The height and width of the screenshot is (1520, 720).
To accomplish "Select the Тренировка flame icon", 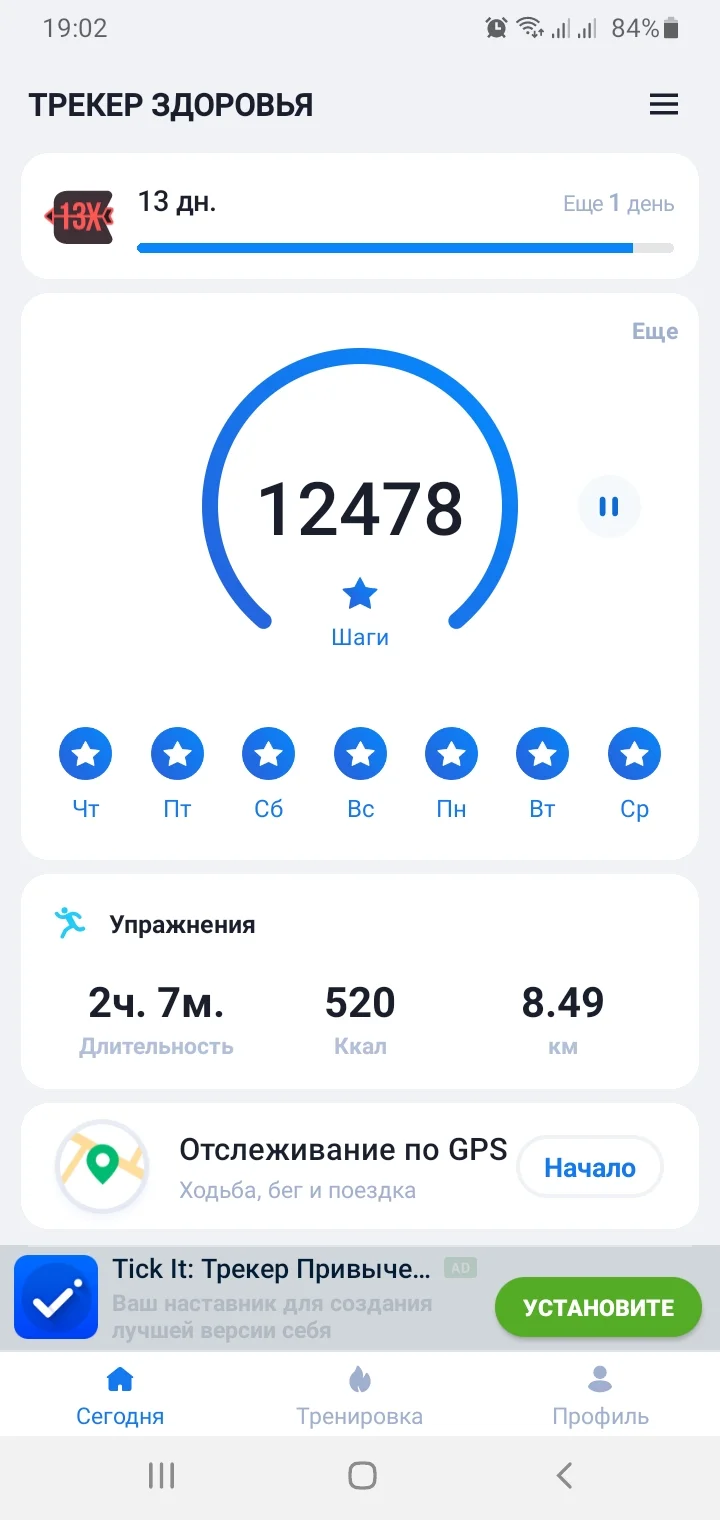I will click(x=359, y=1379).
